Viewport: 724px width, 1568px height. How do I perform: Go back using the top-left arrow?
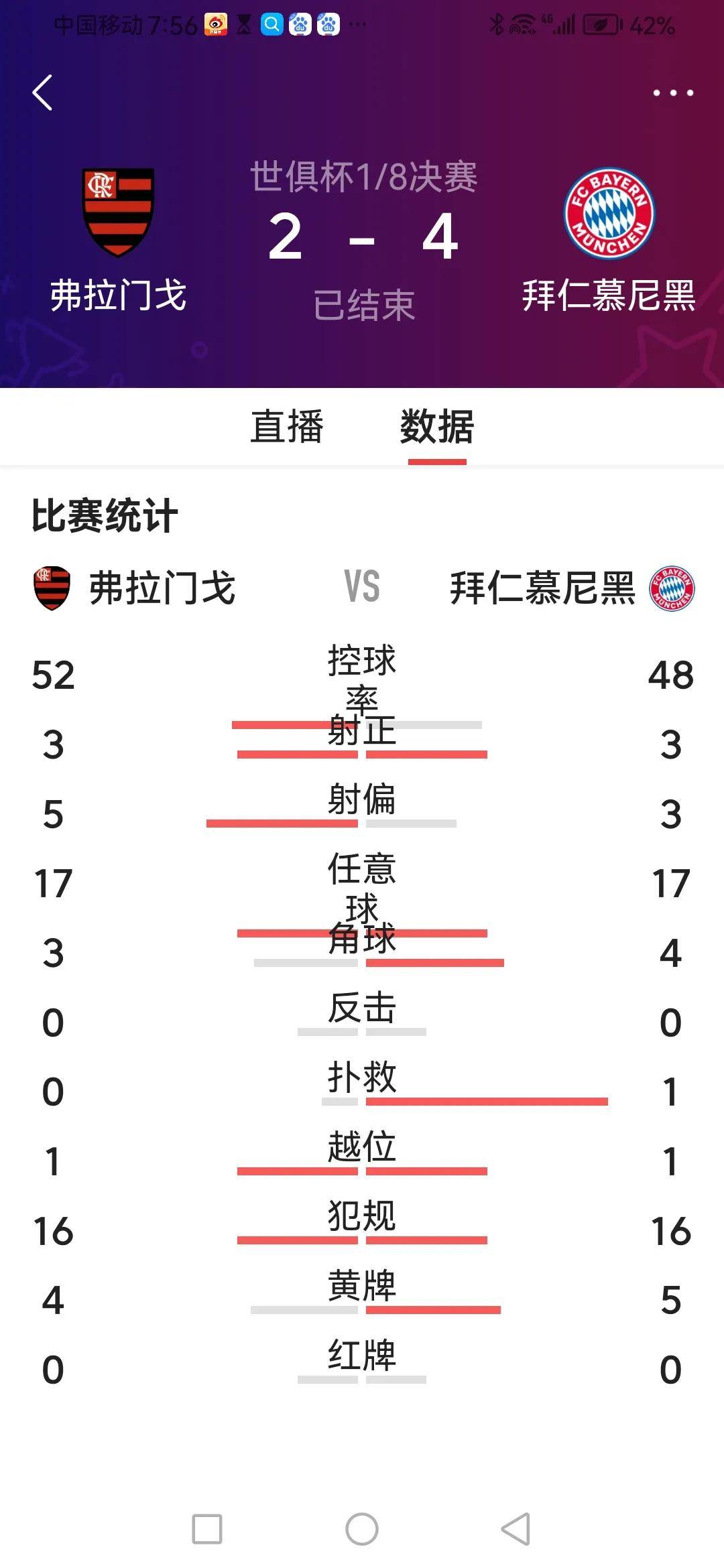click(x=43, y=92)
